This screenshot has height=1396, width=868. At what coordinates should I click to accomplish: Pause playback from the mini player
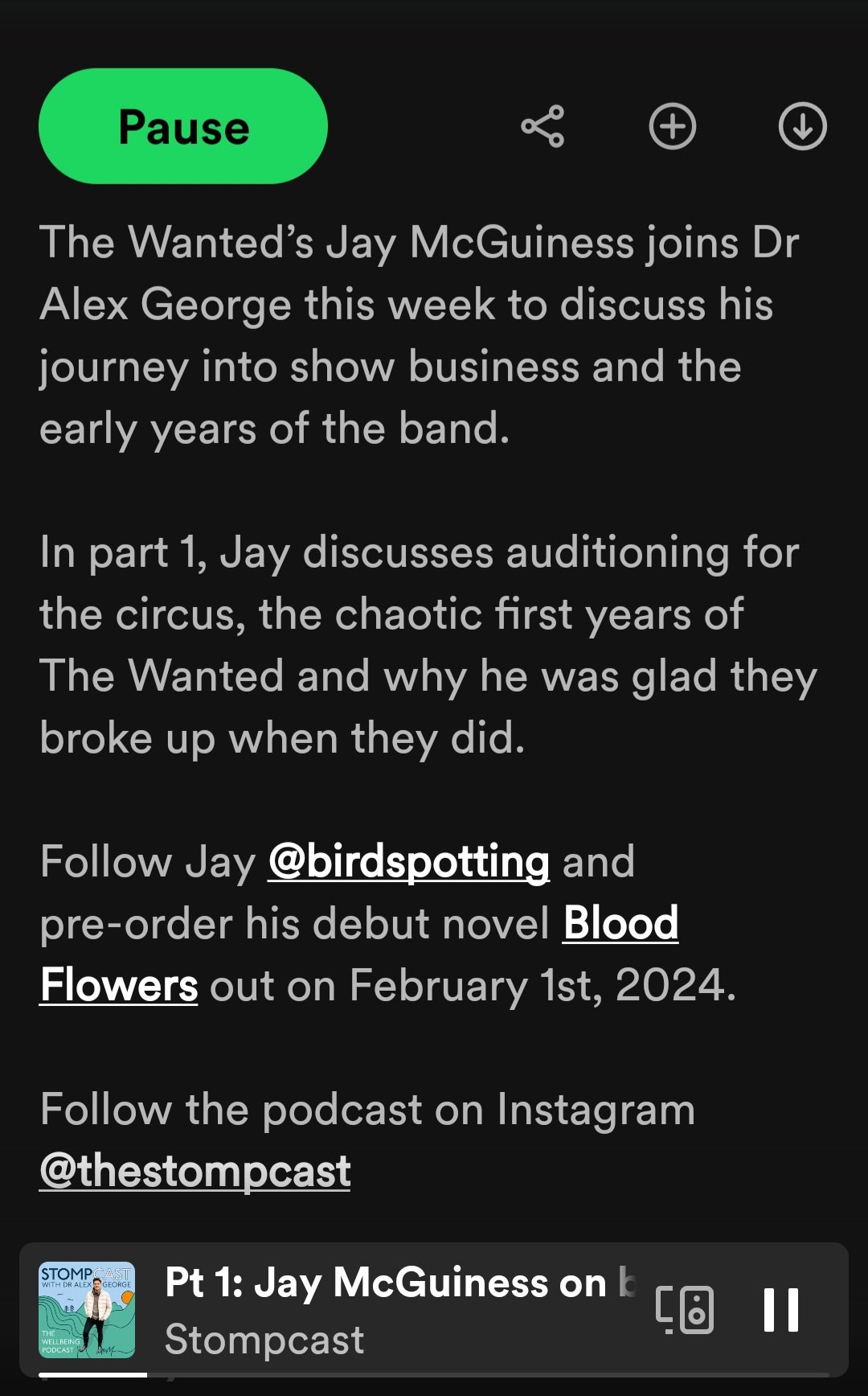(780, 1310)
